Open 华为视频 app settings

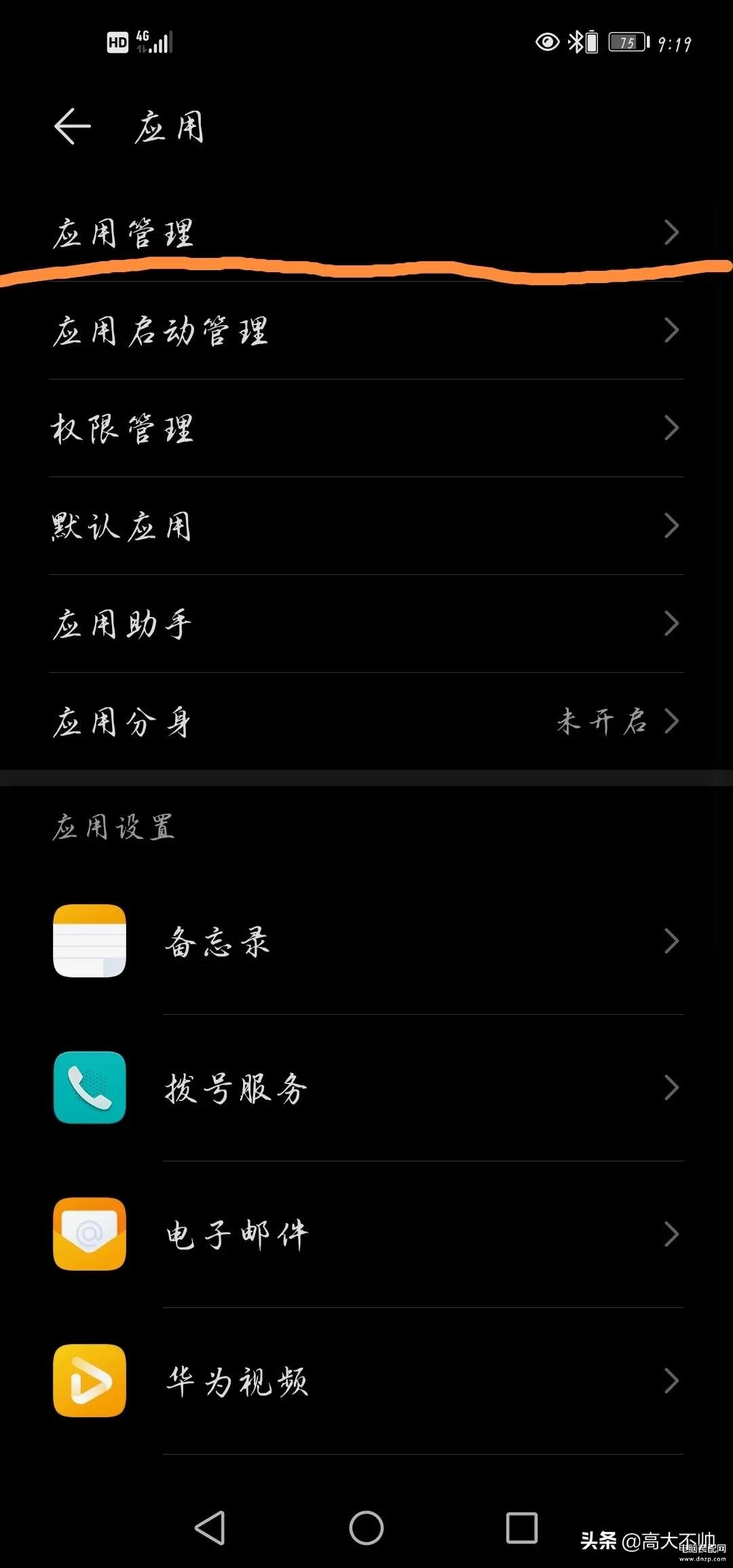click(x=366, y=1381)
